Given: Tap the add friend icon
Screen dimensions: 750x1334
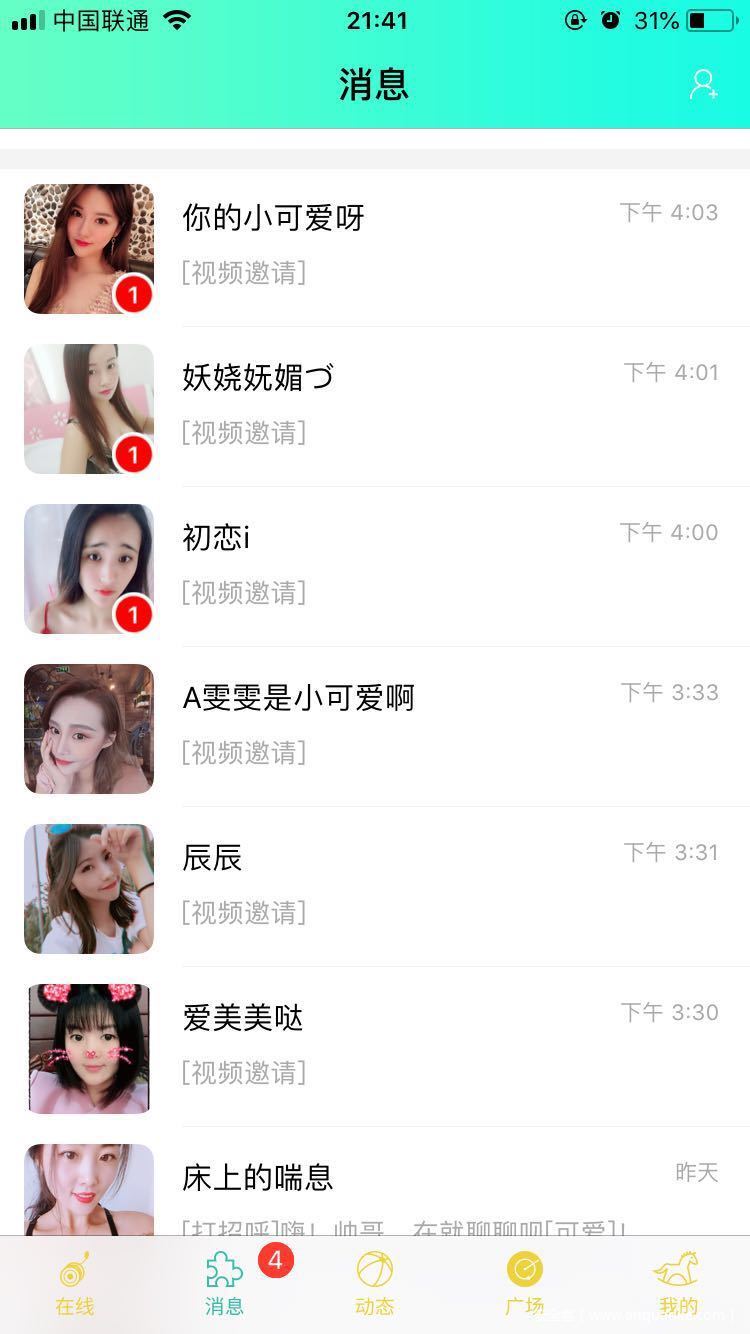Looking at the screenshot, I should pyautogui.click(x=704, y=85).
